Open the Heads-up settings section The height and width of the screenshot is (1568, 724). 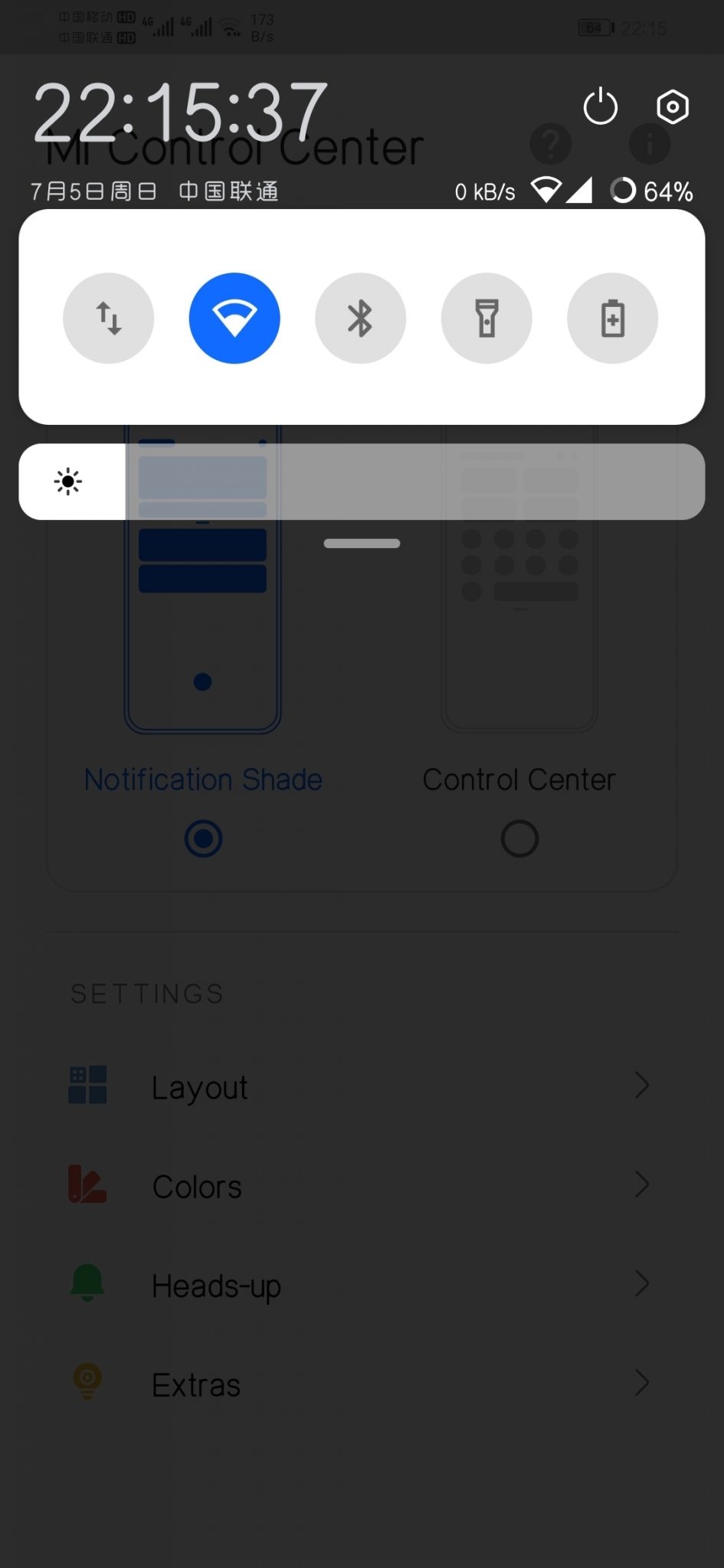point(360,1285)
